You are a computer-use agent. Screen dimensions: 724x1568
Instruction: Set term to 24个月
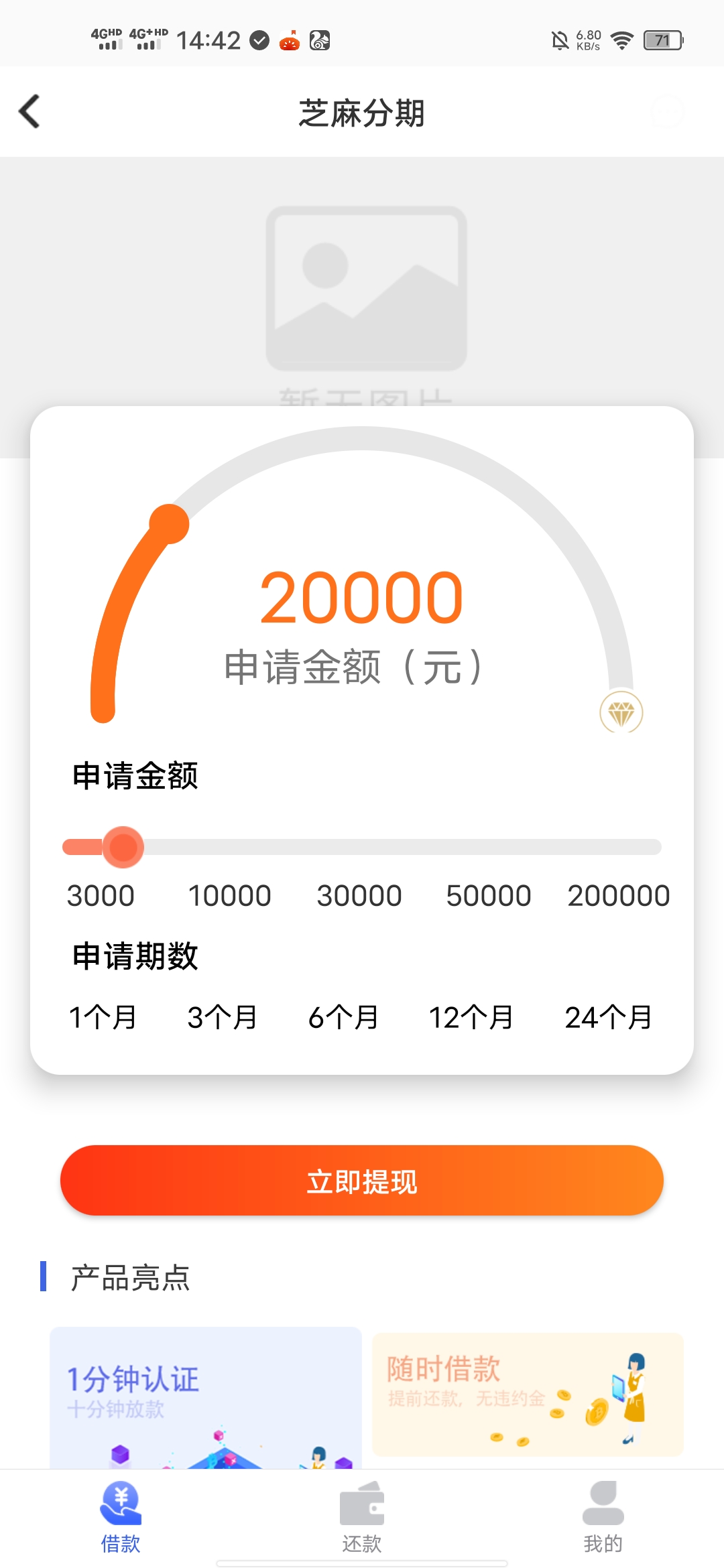pos(608,1017)
